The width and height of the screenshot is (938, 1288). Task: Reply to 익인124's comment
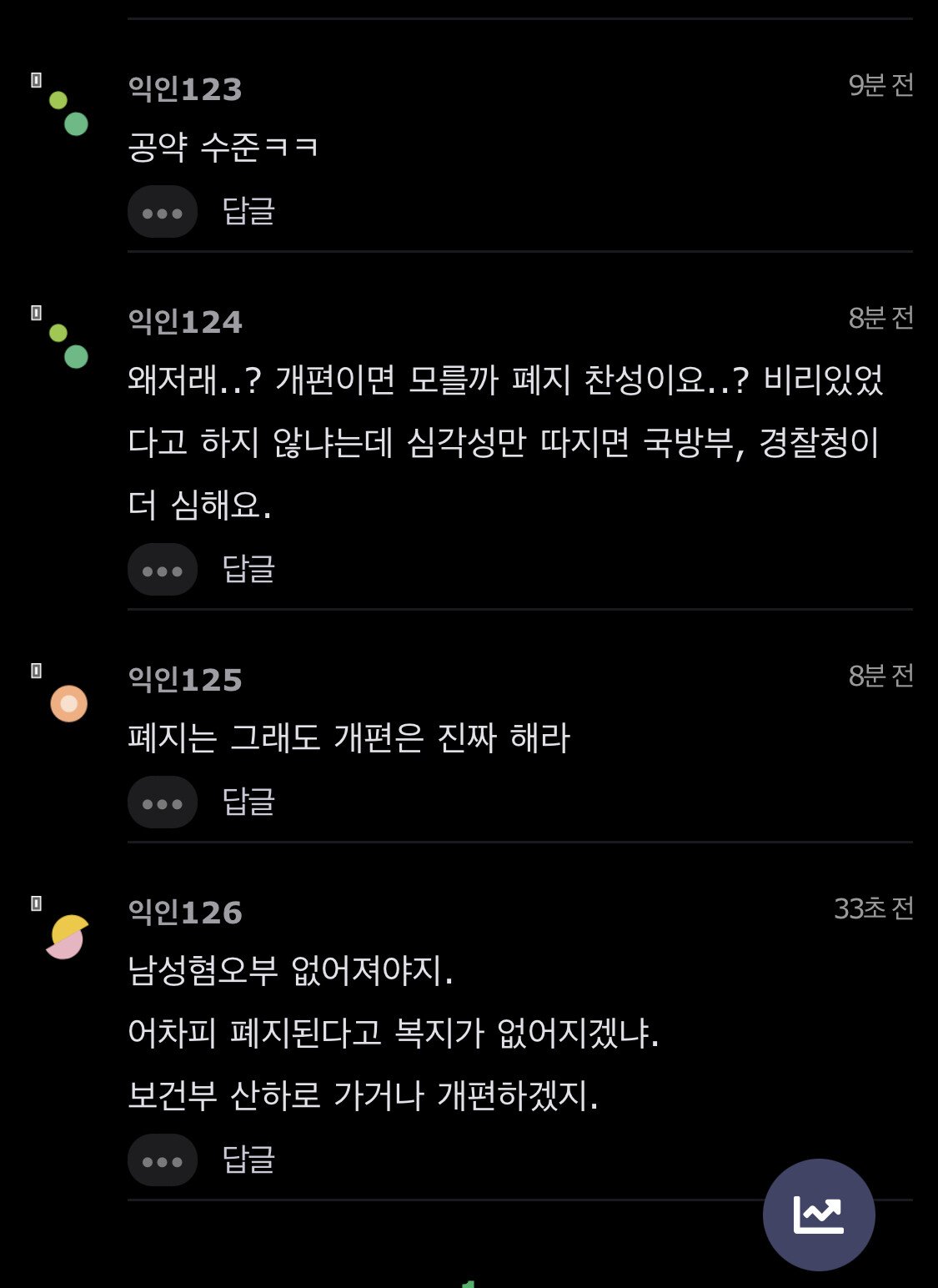pos(248,569)
